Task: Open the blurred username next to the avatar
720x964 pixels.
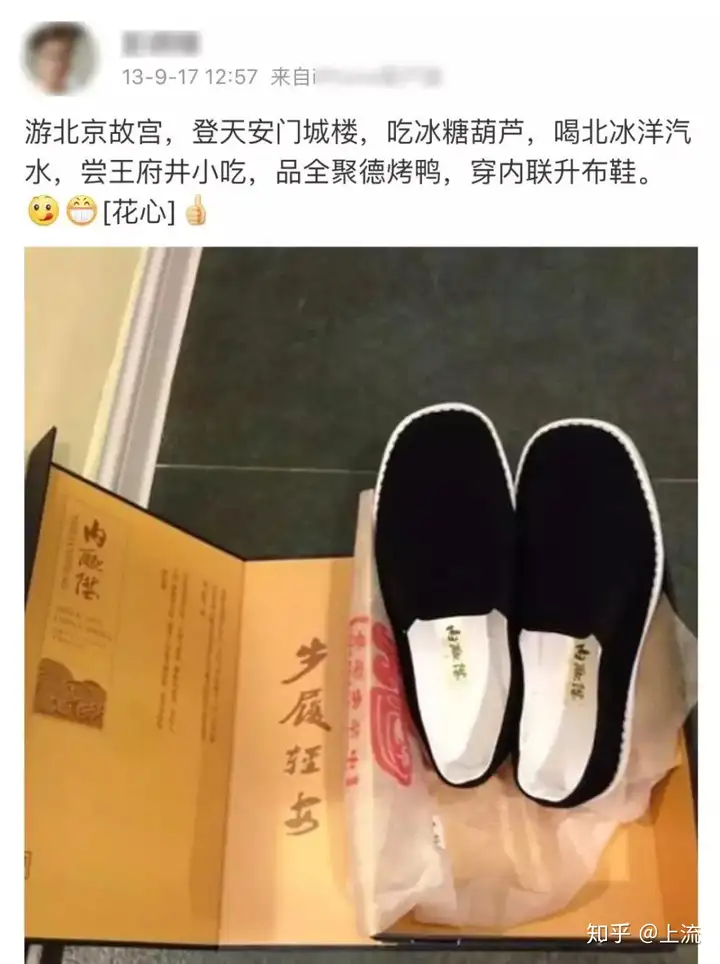Action: (160, 43)
